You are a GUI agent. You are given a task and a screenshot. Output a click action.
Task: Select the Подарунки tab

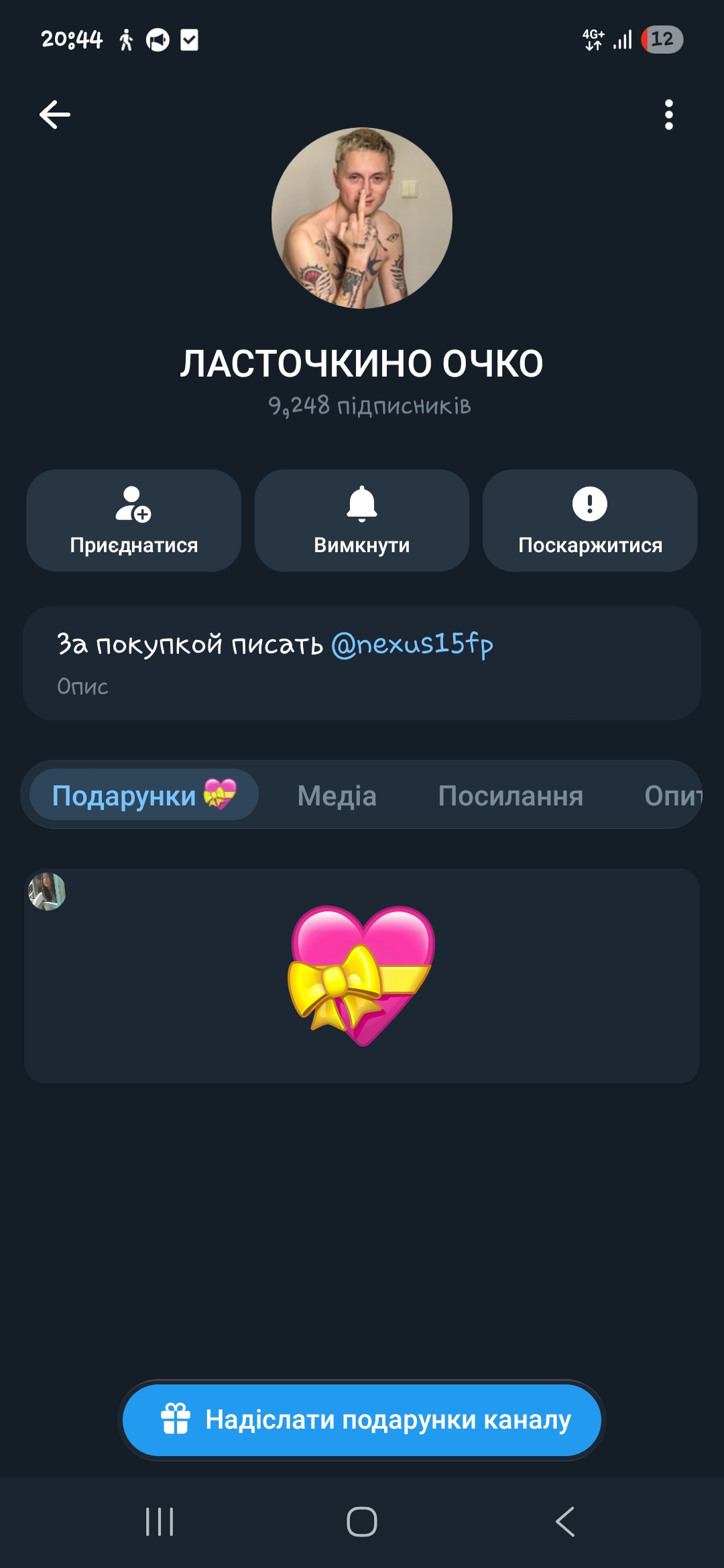click(x=144, y=795)
